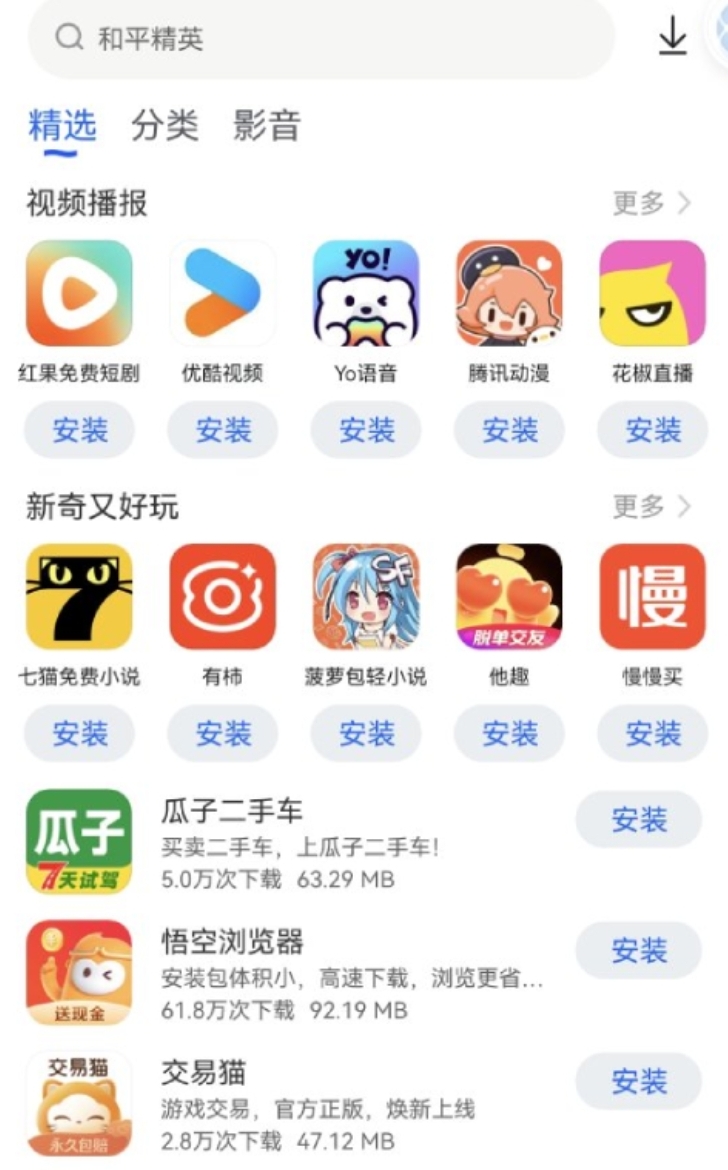
Task: Select the 腾讯动漫 app icon
Action: pos(508,292)
